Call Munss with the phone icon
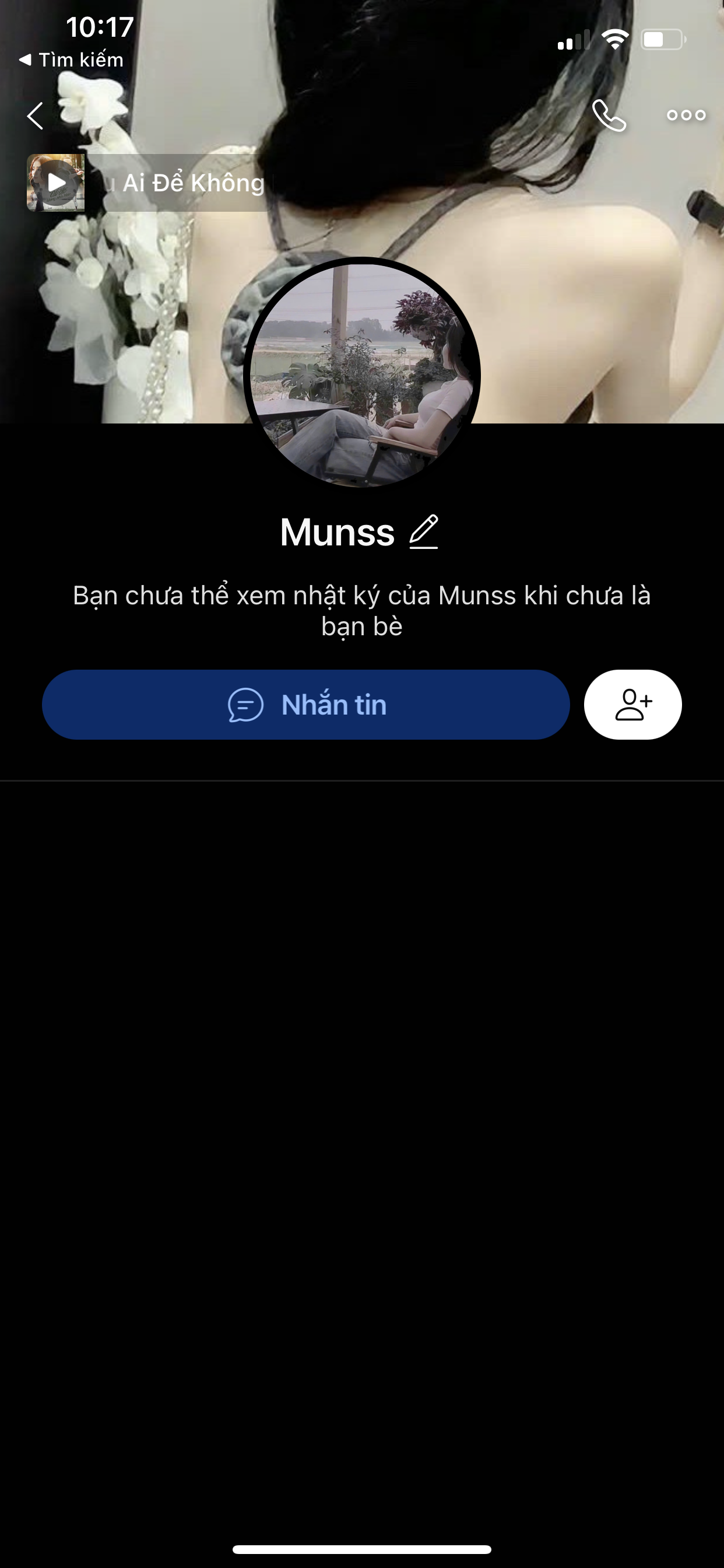Viewport: 724px width, 1568px height. [x=609, y=116]
